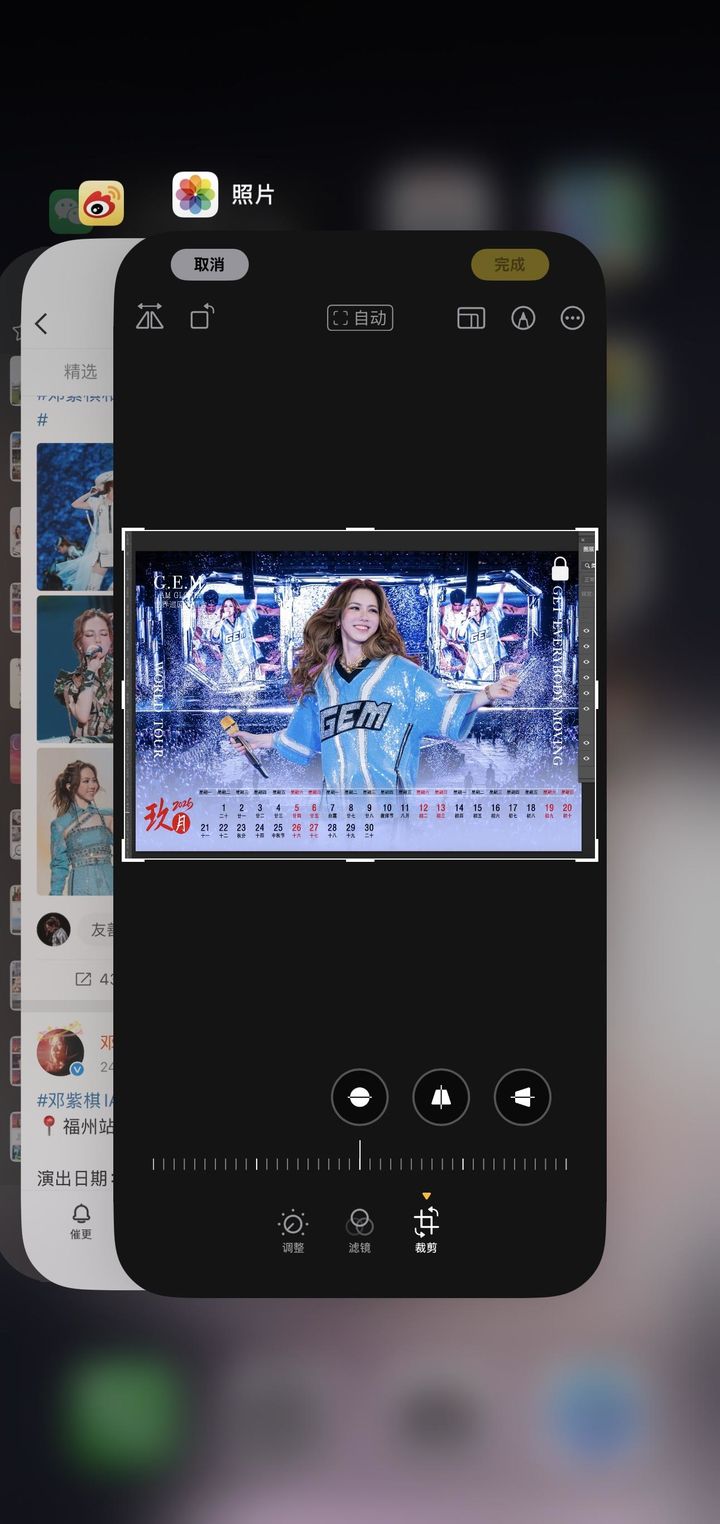
Task: Select the horizontal perspective adjustment
Action: point(522,1097)
